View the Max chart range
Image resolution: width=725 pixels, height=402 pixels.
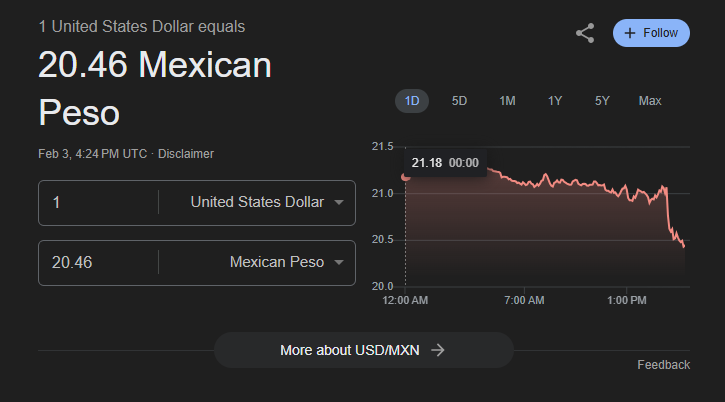(x=650, y=101)
